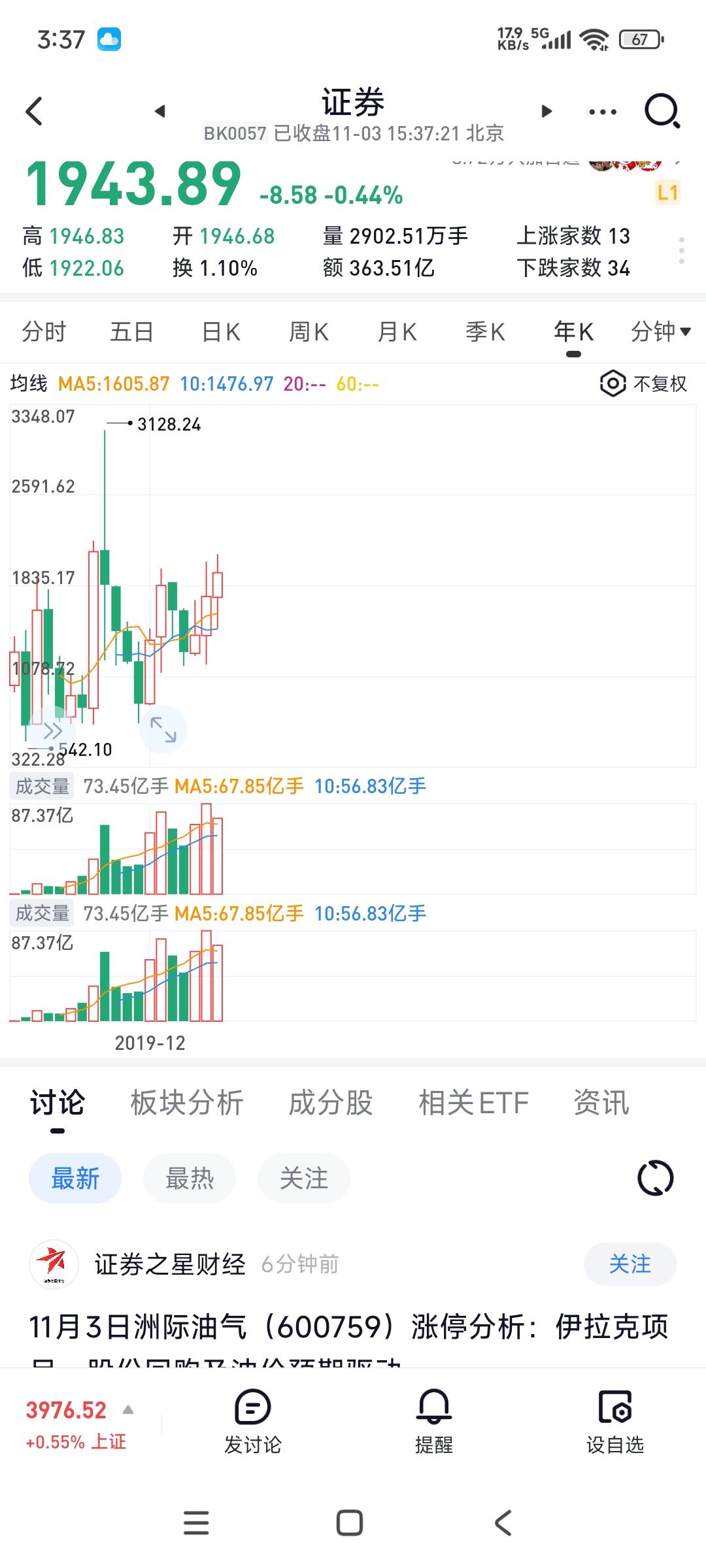Image resolution: width=706 pixels, height=1568 pixels.
Task: Open the more options (三点) menu
Action: [601, 111]
